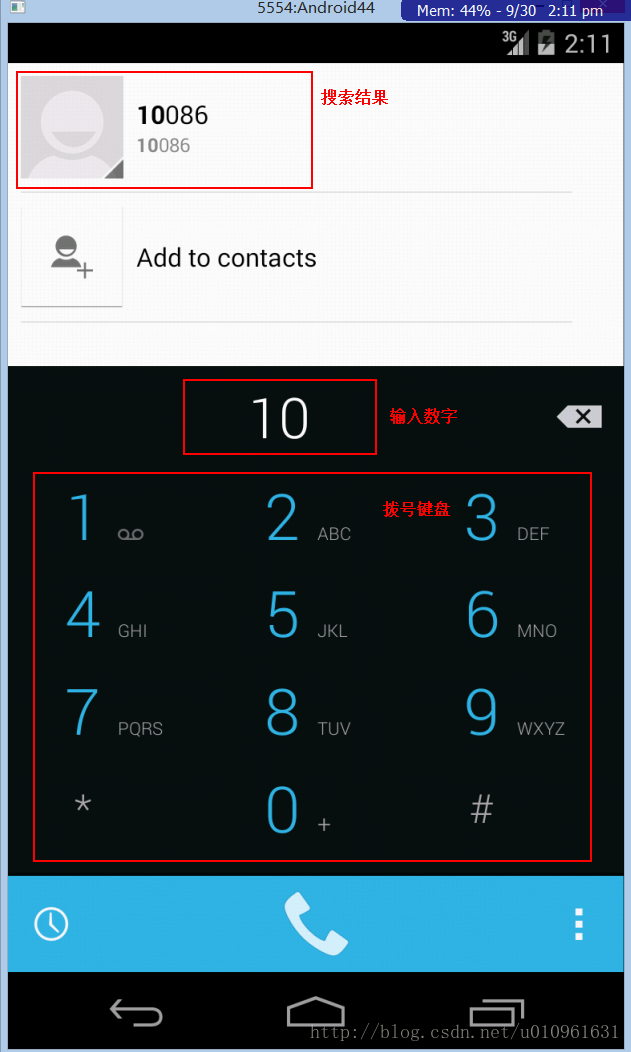631x1052 pixels.
Task: Tap Add to contacts
Action: point(296,257)
